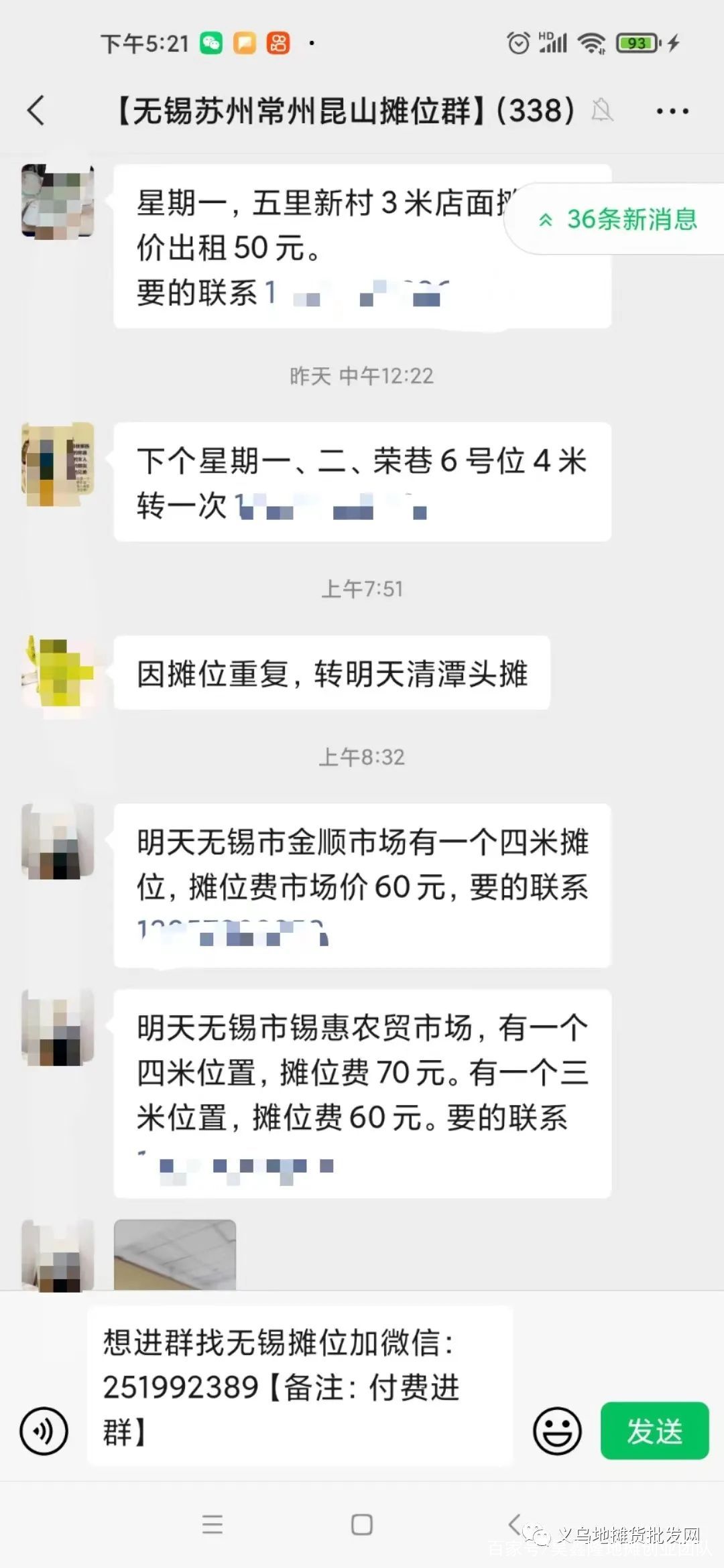Open system recent apps menu
The image size is (724, 1568).
[213, 1525]
